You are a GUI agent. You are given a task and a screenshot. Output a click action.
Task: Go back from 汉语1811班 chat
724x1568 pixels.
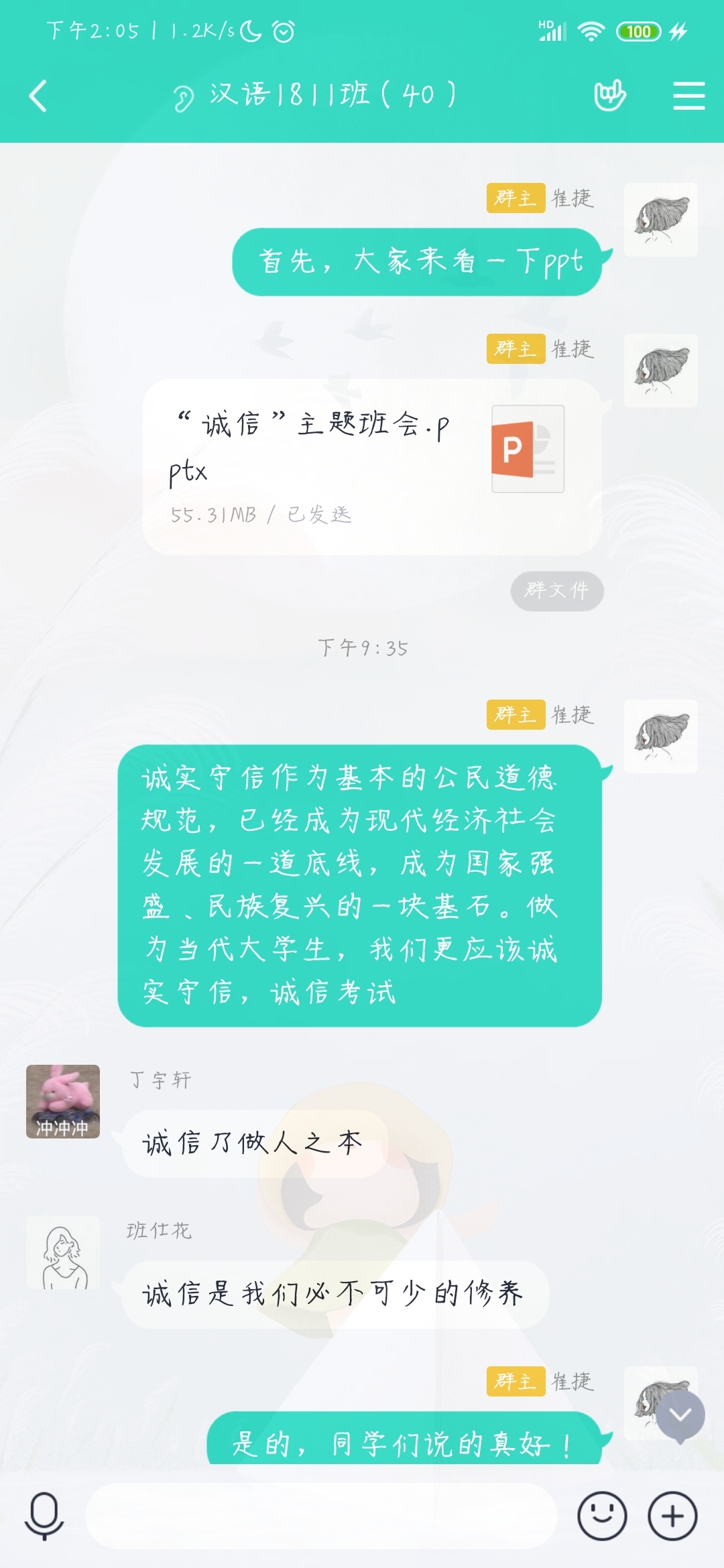pos(39,96)
